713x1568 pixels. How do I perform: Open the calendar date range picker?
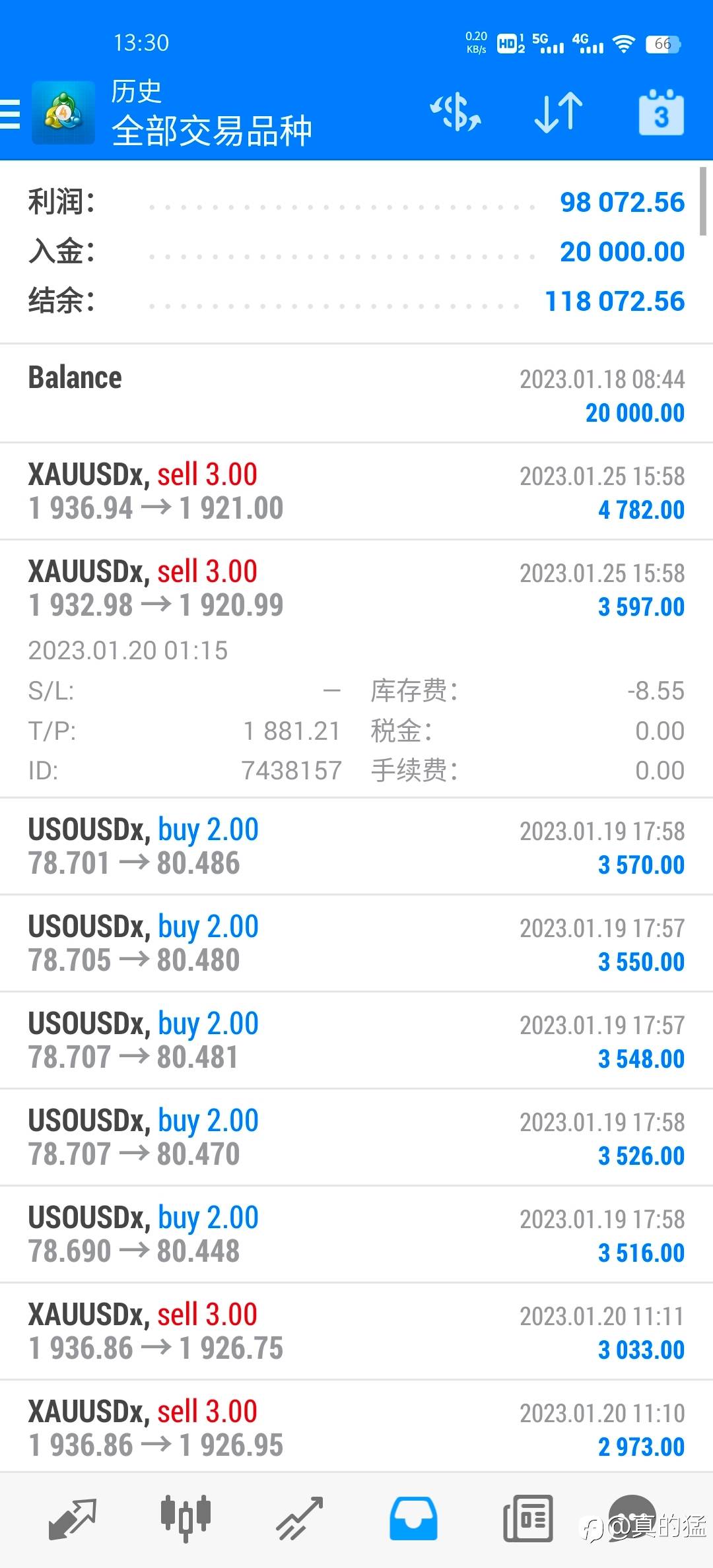point(661,114)
